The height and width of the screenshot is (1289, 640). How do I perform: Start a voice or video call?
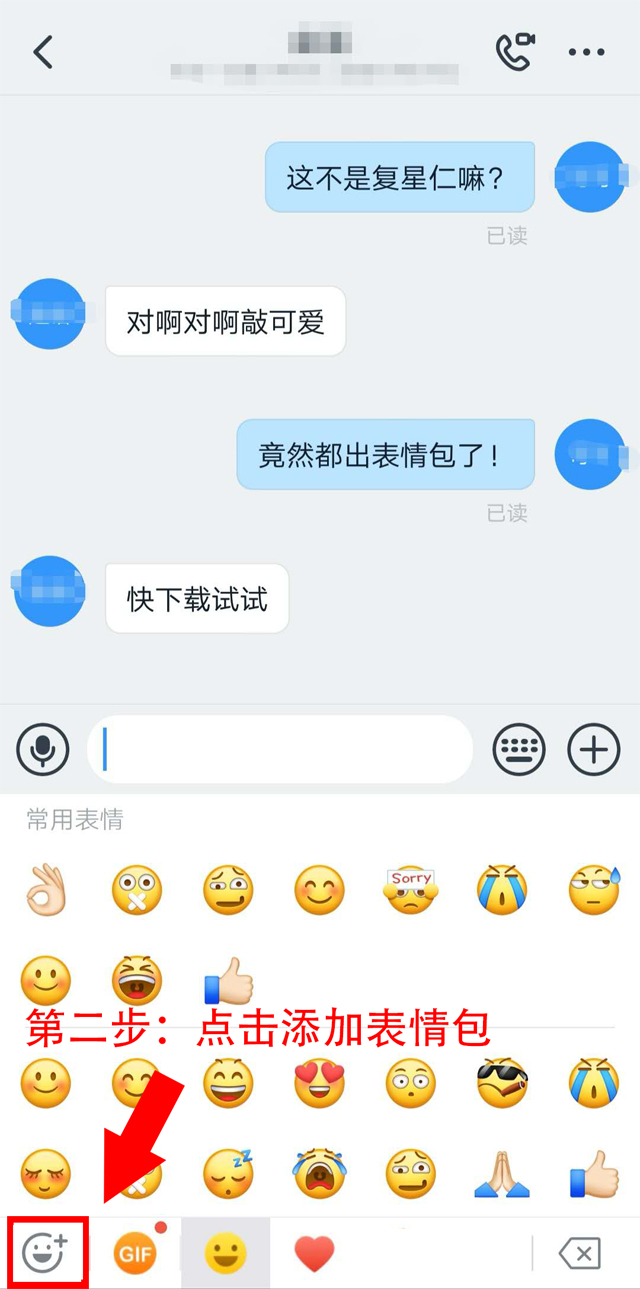[x=514, y=52]
